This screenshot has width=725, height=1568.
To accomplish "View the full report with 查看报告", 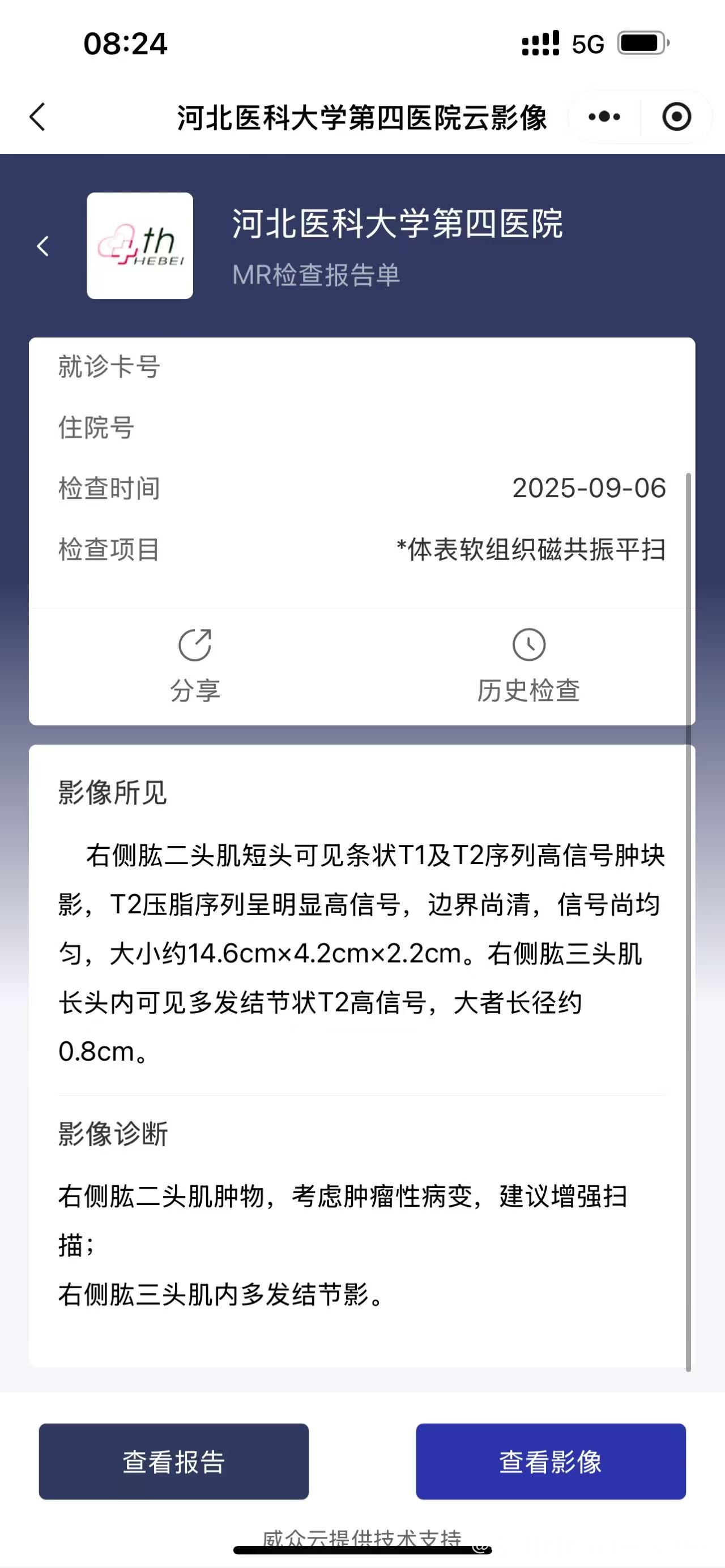I will [173, 1461].
